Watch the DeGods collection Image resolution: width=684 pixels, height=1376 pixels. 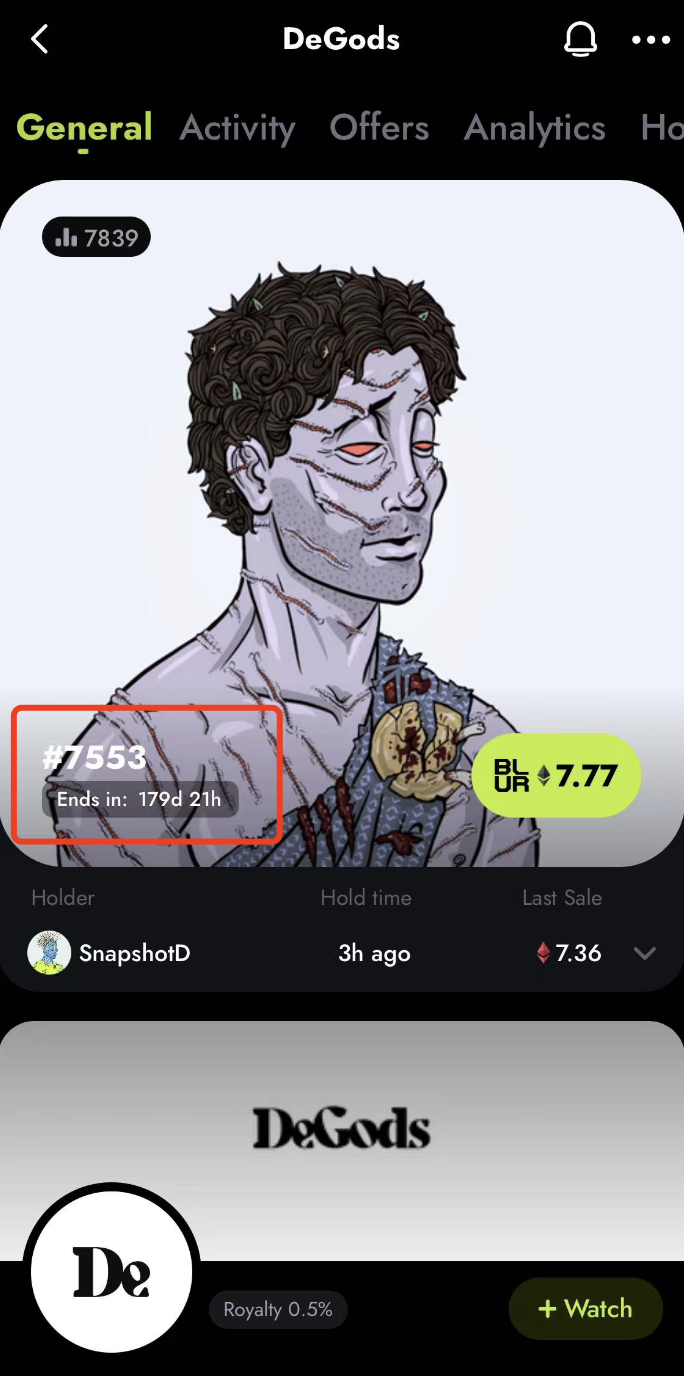point(585,1308)
